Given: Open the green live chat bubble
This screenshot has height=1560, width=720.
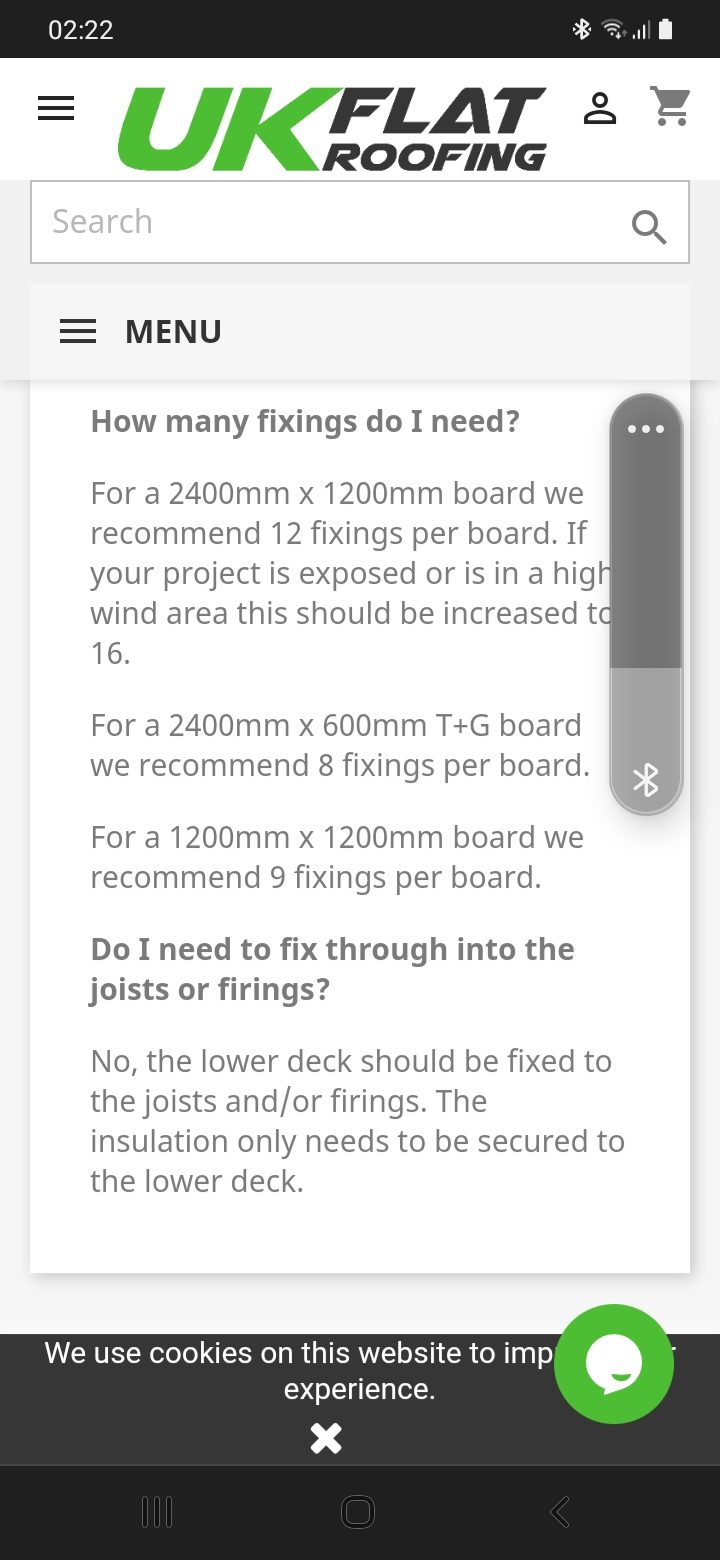Looking at the screenshot, I should [614, 1364].
